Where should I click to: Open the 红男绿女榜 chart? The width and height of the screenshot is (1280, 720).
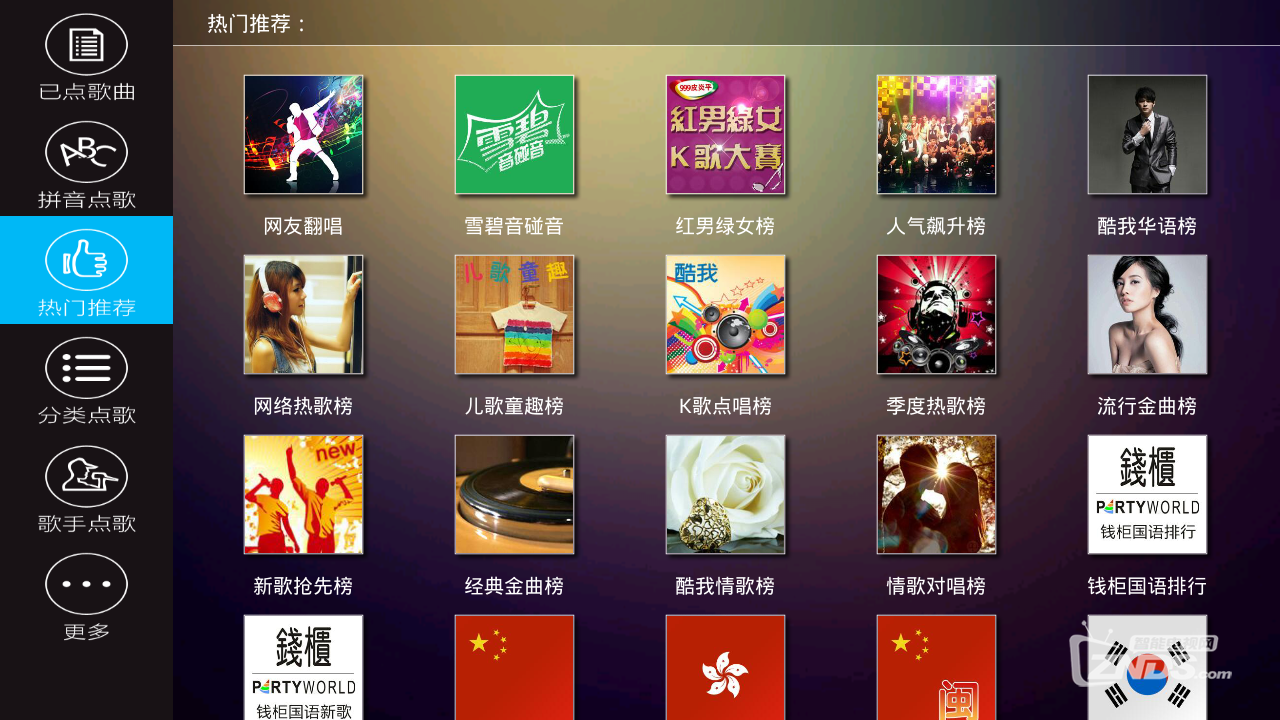click(x=725, y=135)
